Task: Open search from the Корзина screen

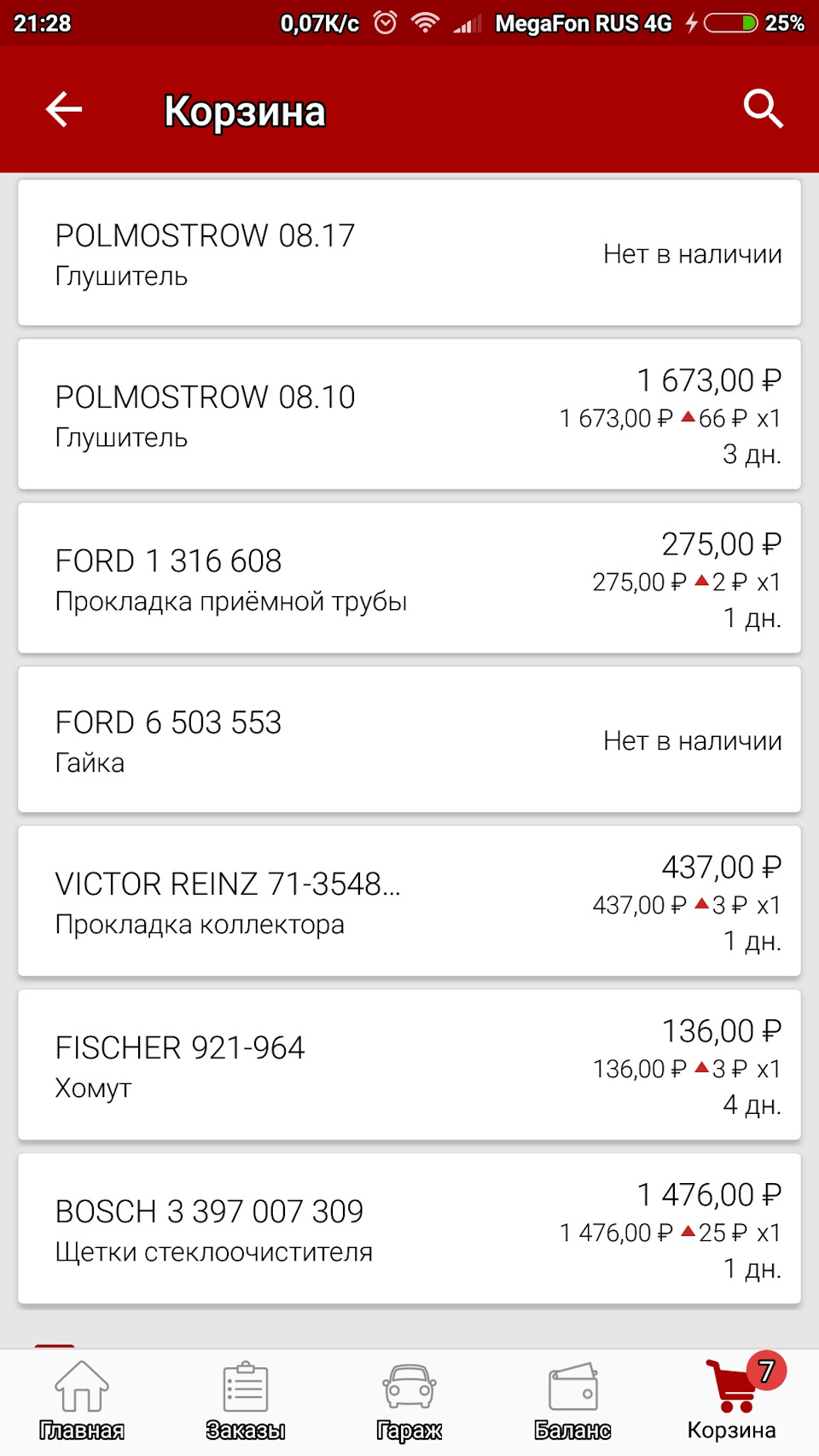Action: (762, 109)
